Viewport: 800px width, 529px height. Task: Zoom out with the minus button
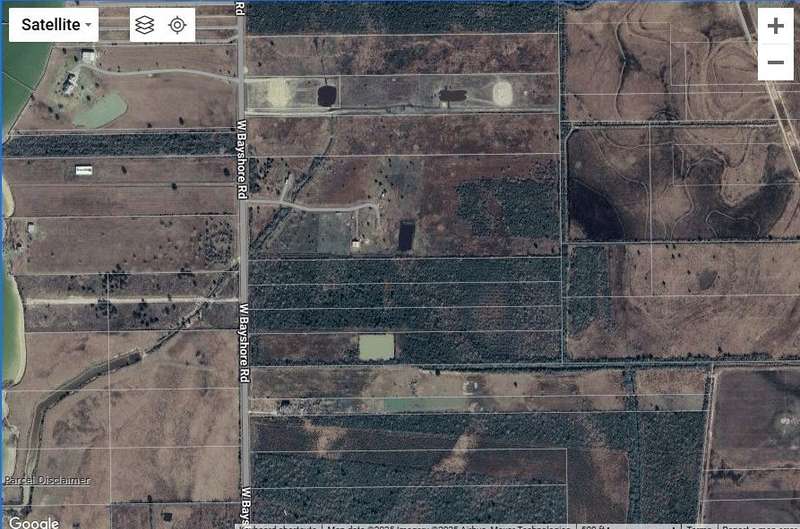point(775,62)
